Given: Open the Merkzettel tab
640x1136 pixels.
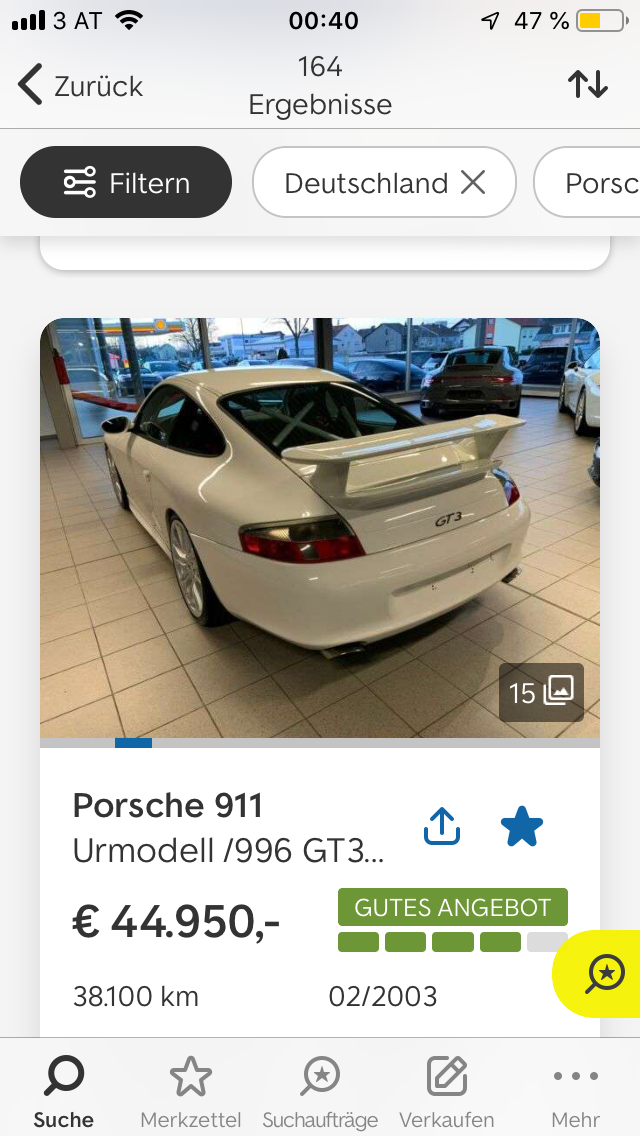Looking at the screenshot, I should 190,1092.
